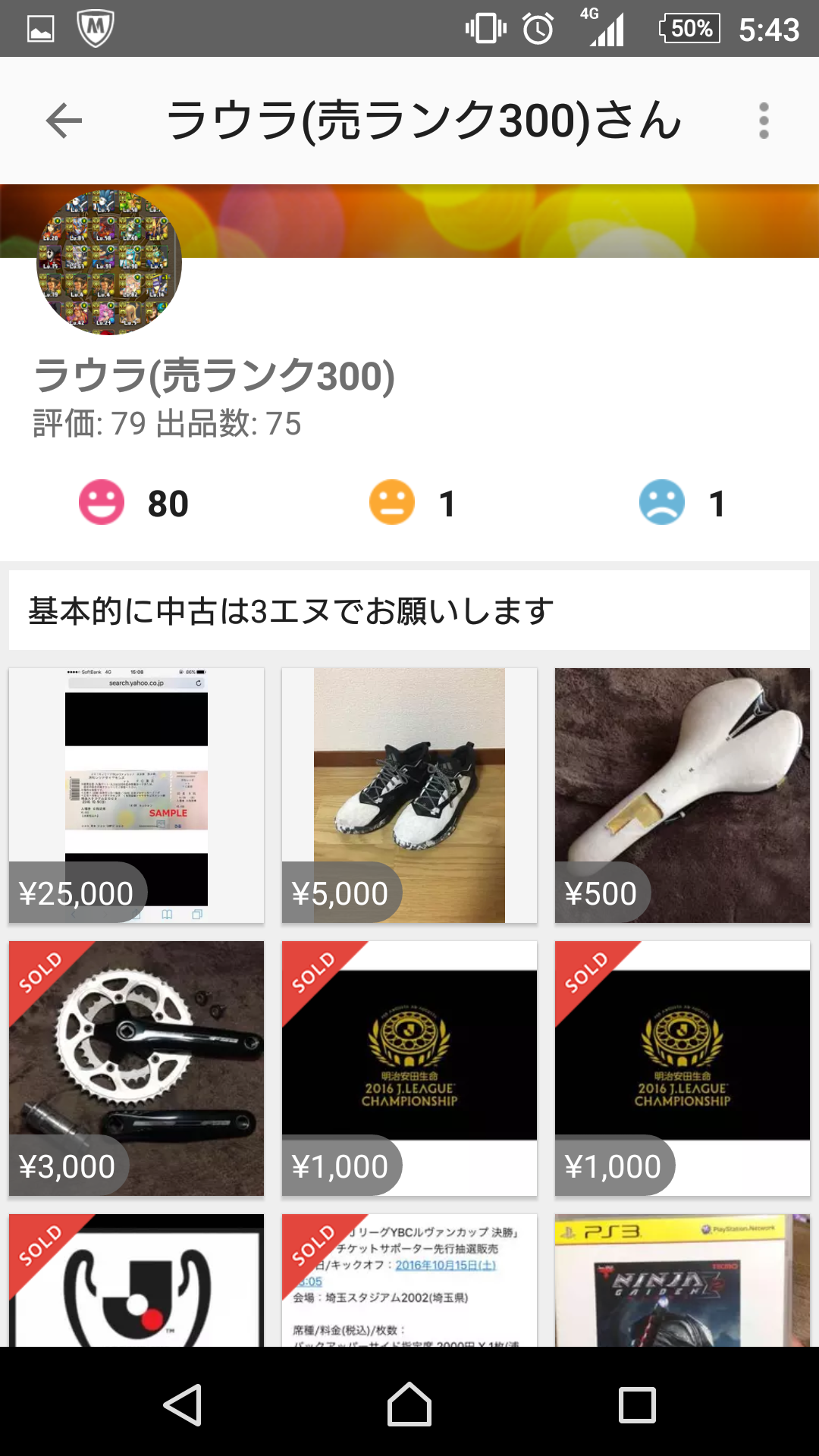
Task: Open the profile avatar picture
Action: [109, 262]
